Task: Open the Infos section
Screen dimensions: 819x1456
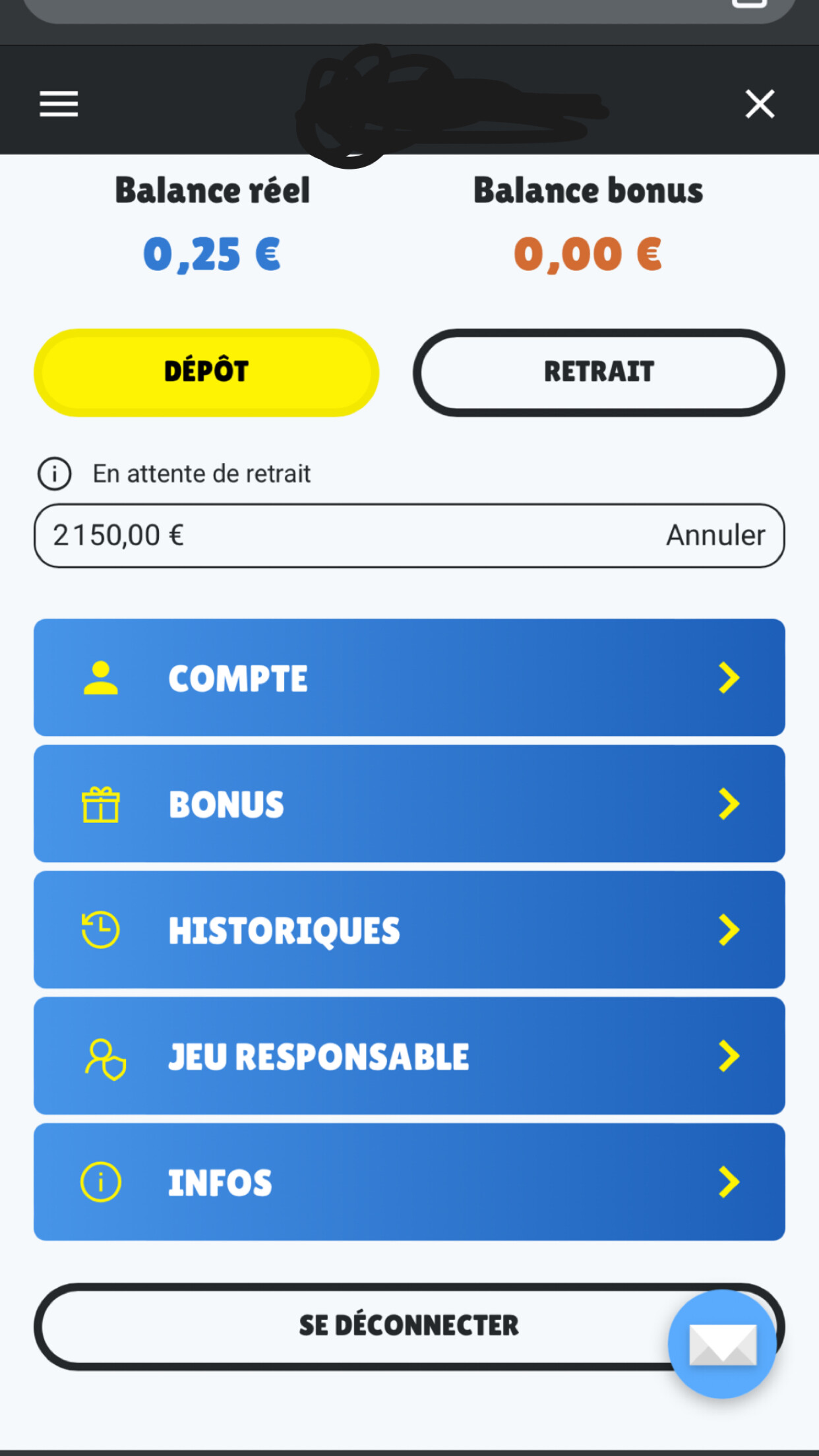Action: tap(409, 1182)
